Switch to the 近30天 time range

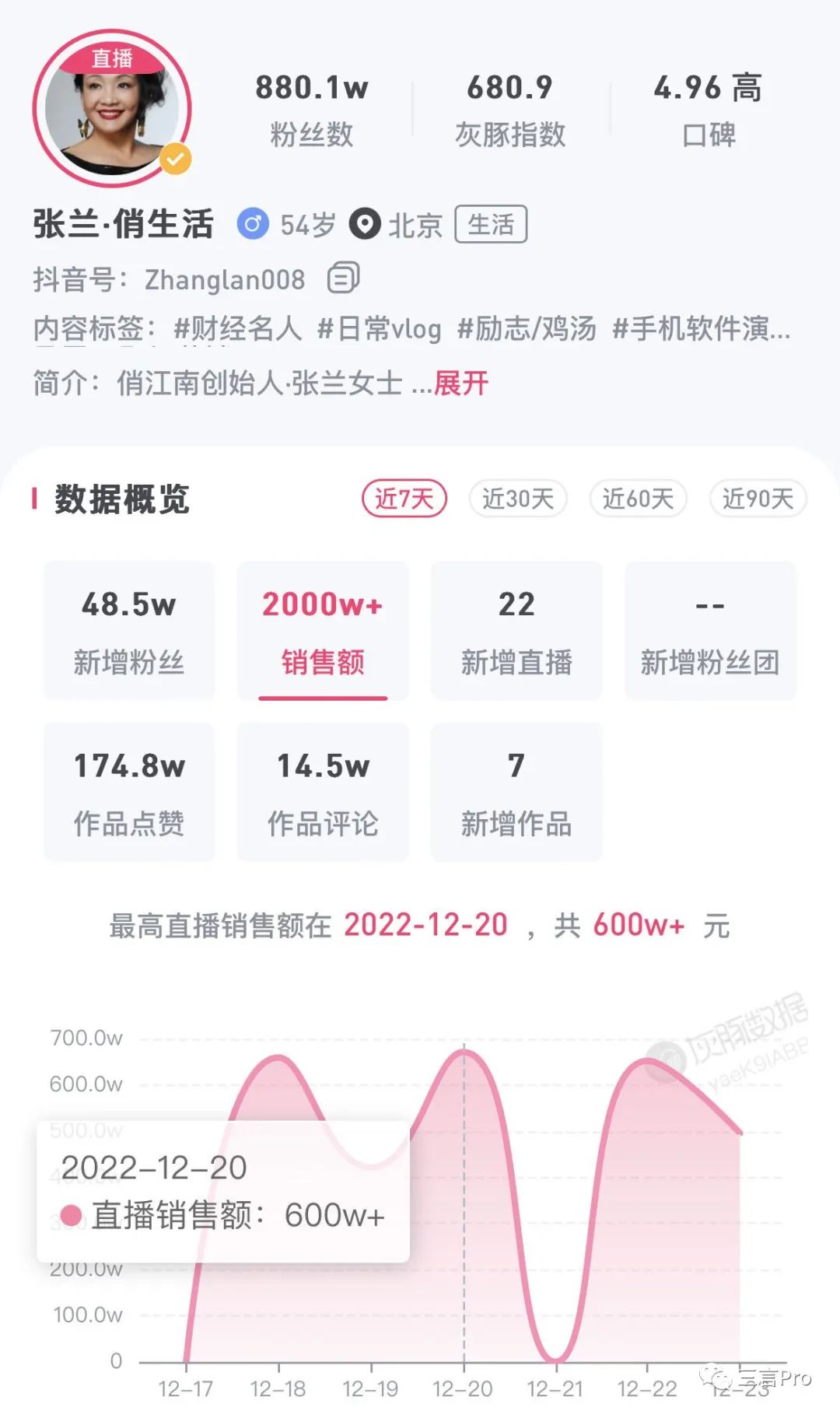pos(518,499)
